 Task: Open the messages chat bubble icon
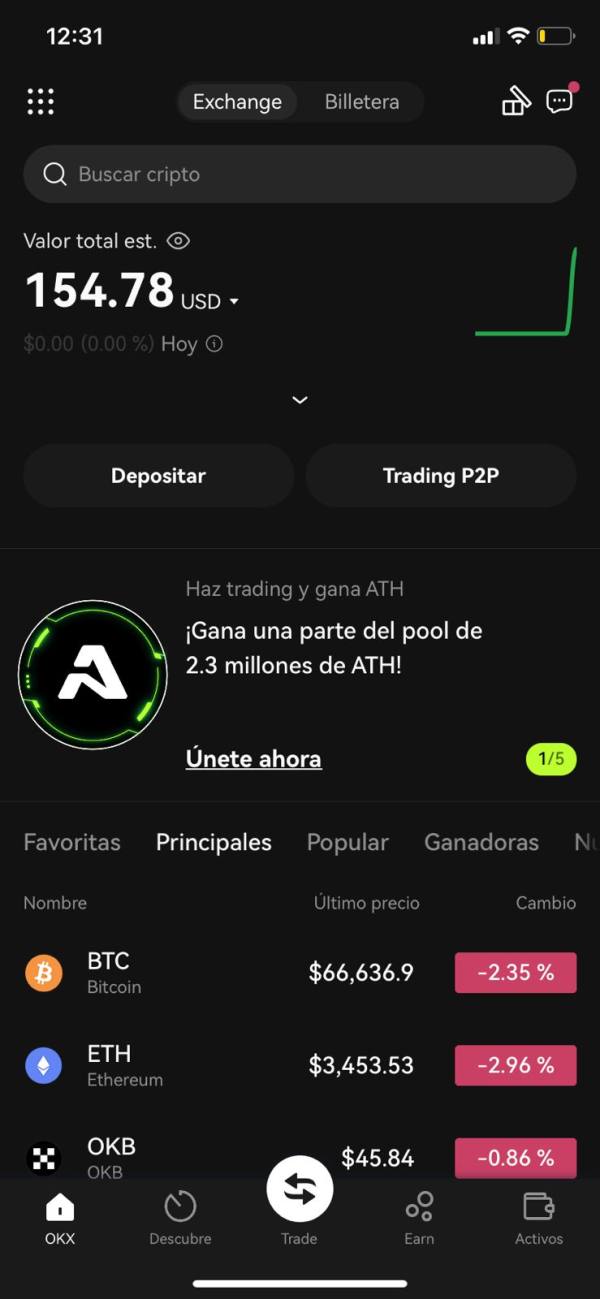pos(559,101)
